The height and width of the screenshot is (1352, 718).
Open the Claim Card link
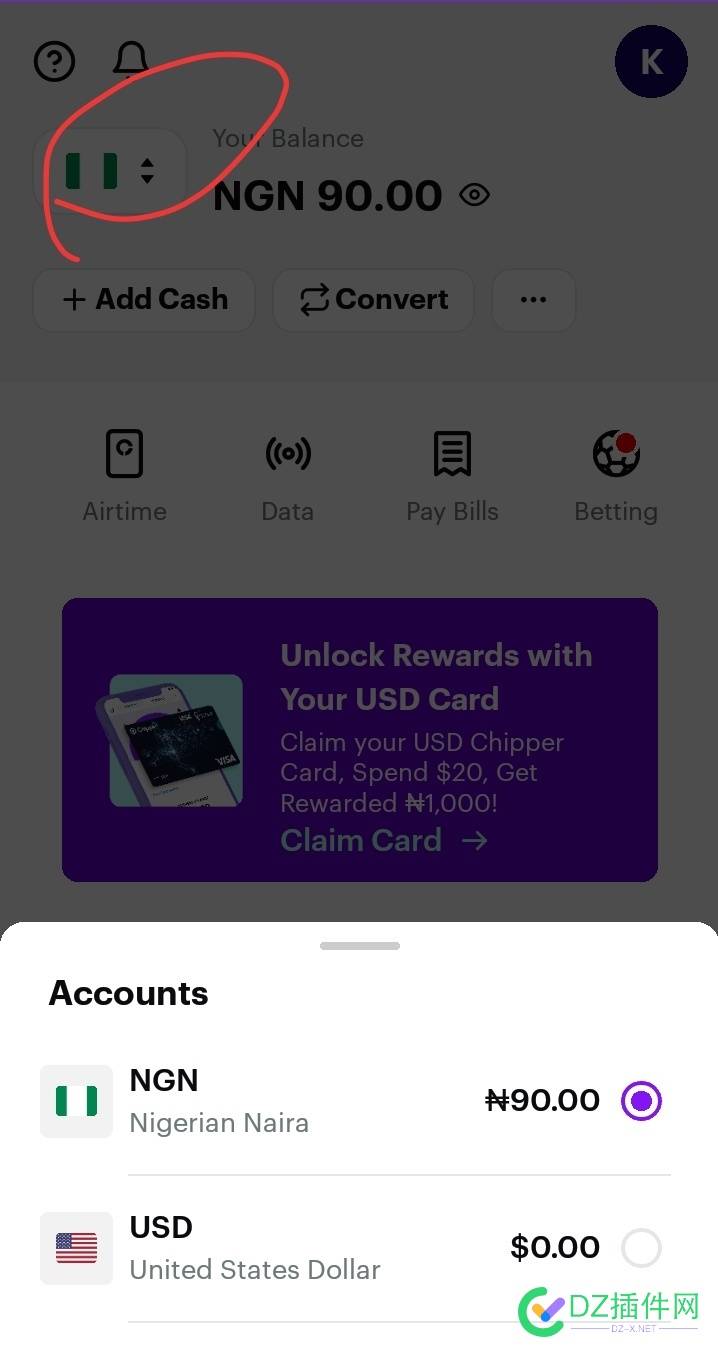(383, 840)
